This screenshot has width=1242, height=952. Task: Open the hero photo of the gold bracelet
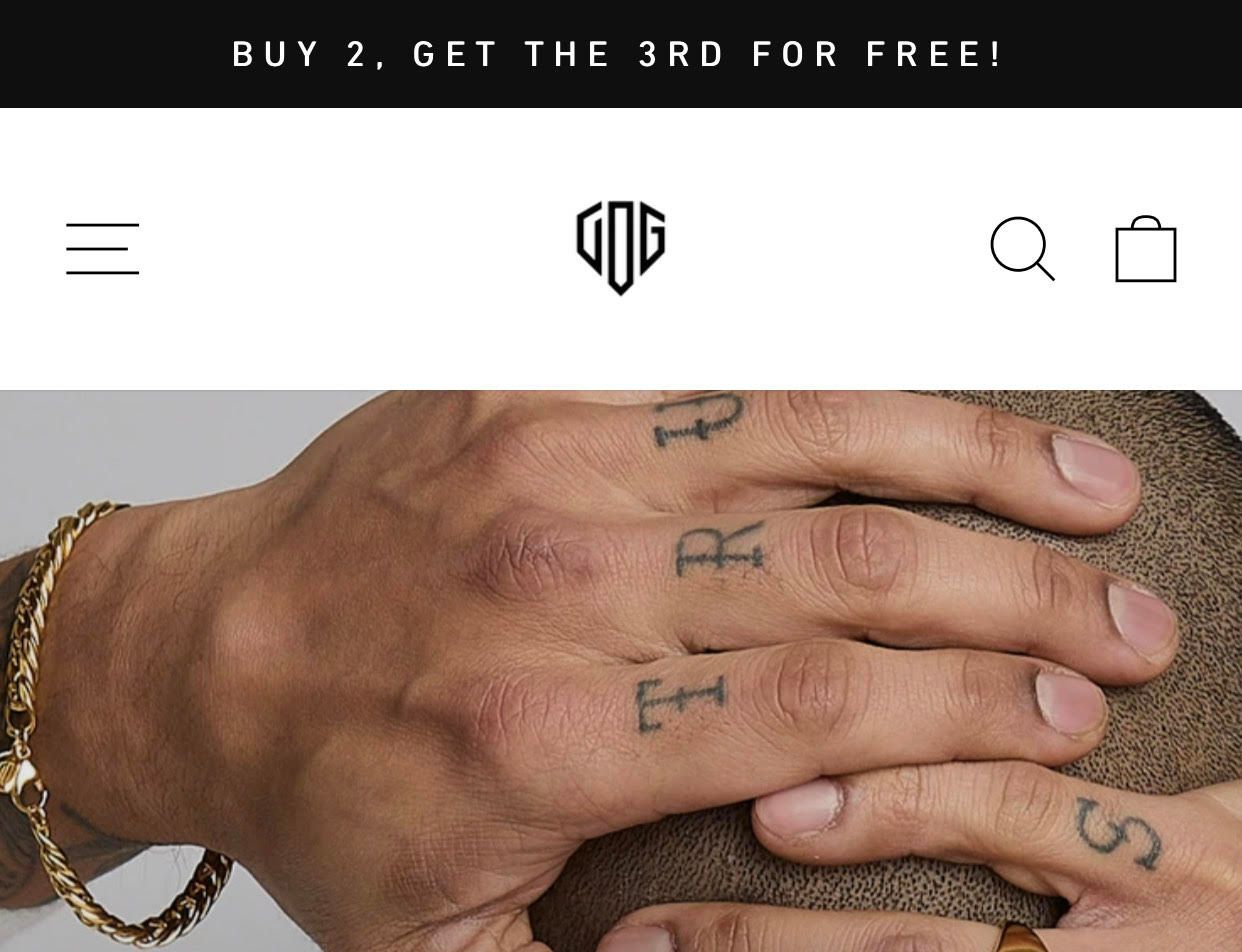click(x=620, y=670)
